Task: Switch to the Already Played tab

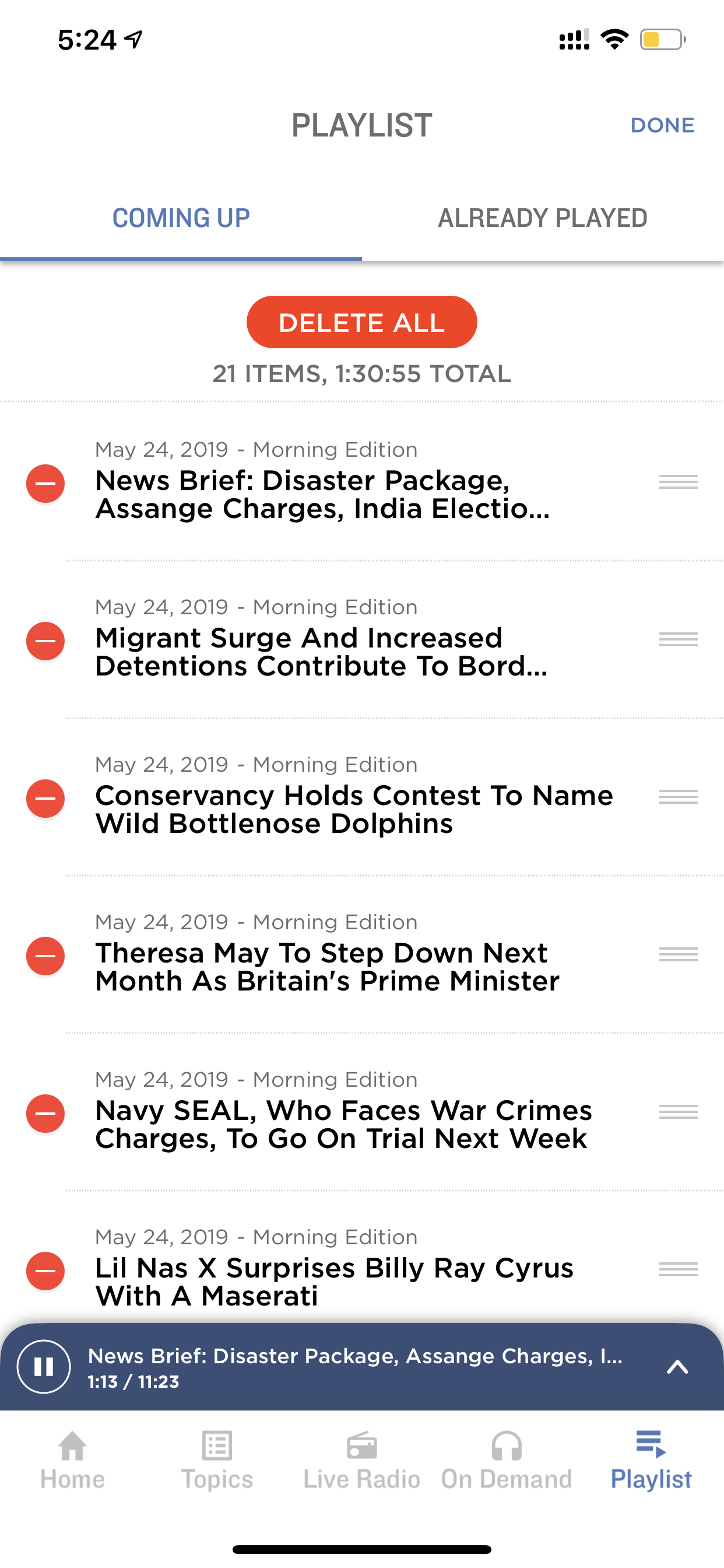Action: click(x=543, y=218)
